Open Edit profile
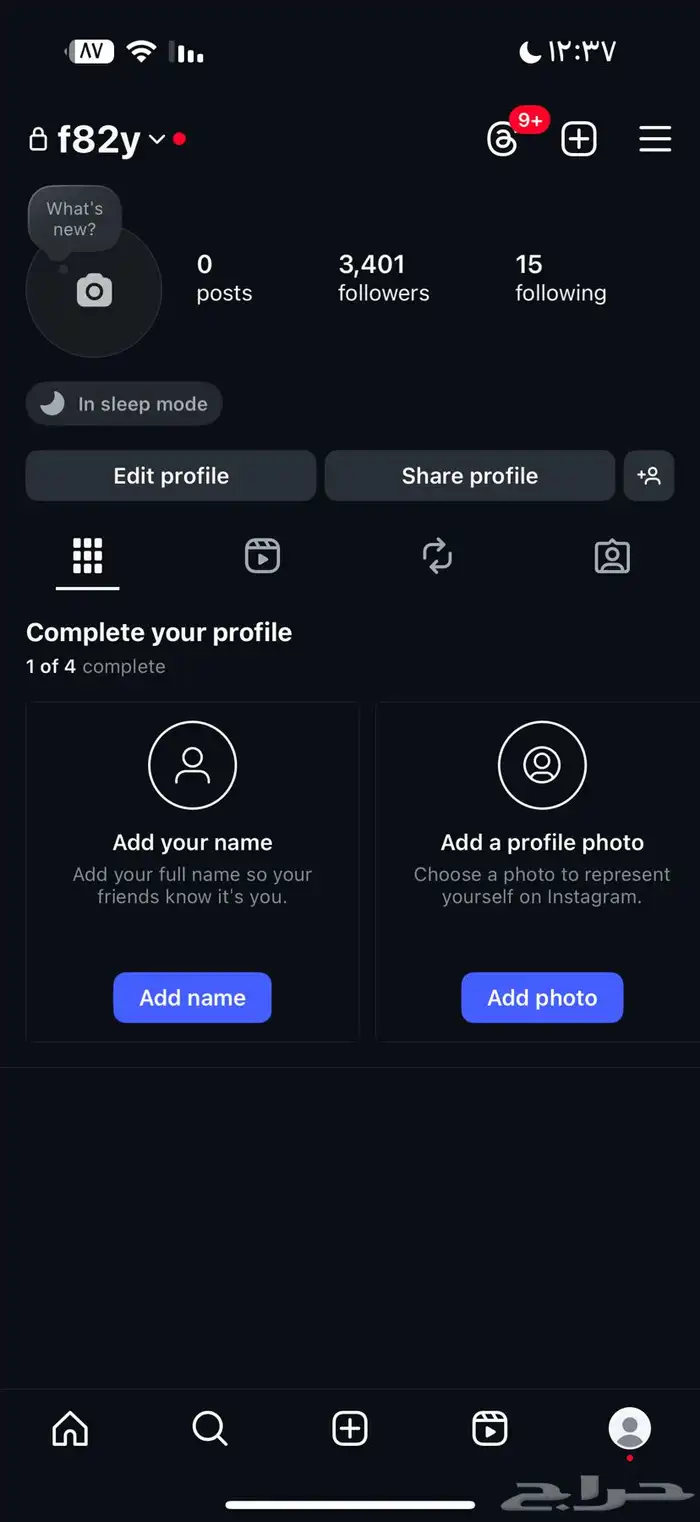The image size is (700, 1522). pyautogui.click(x=171, y=476)
